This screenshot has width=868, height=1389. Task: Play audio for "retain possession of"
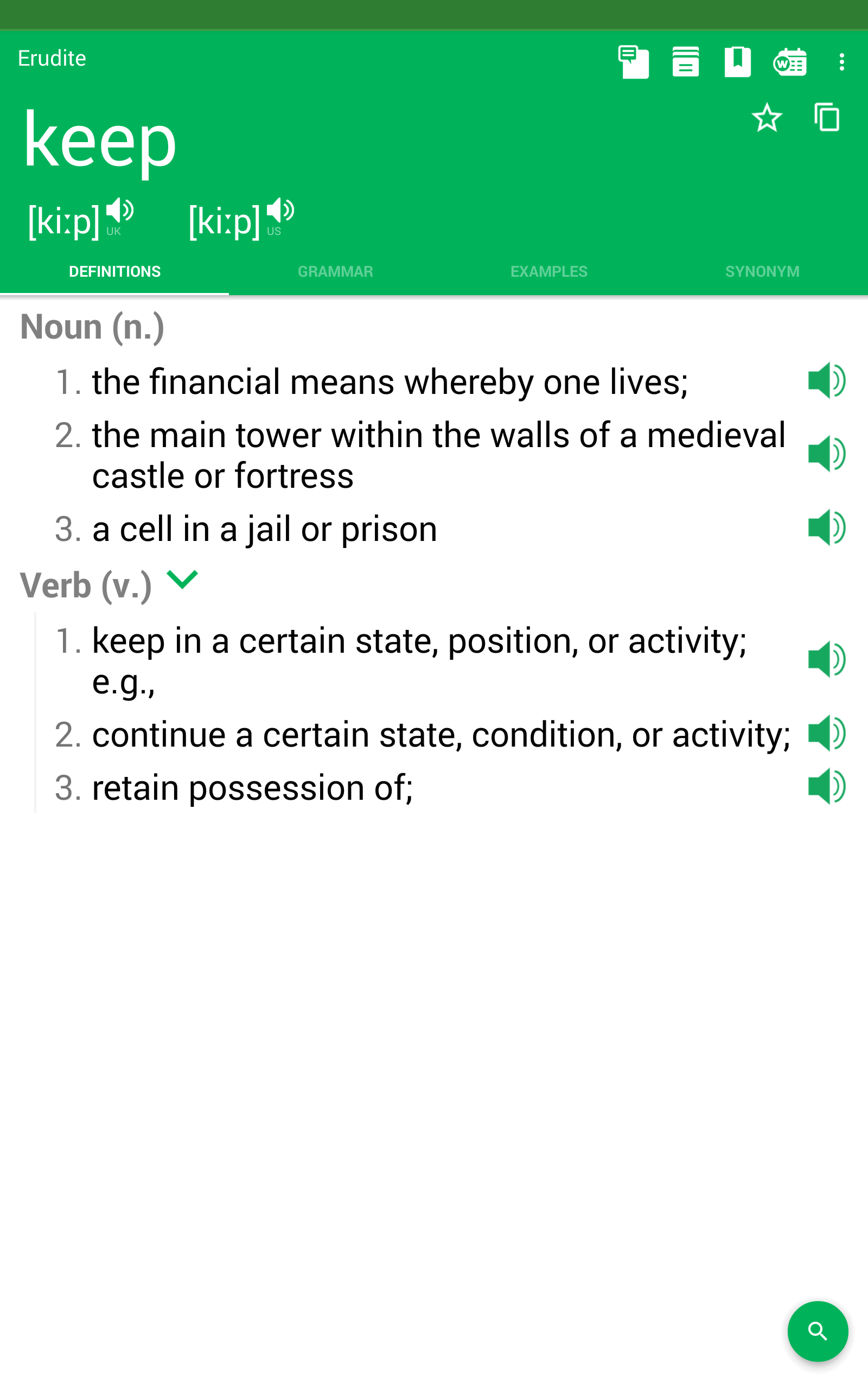[826, 787]
